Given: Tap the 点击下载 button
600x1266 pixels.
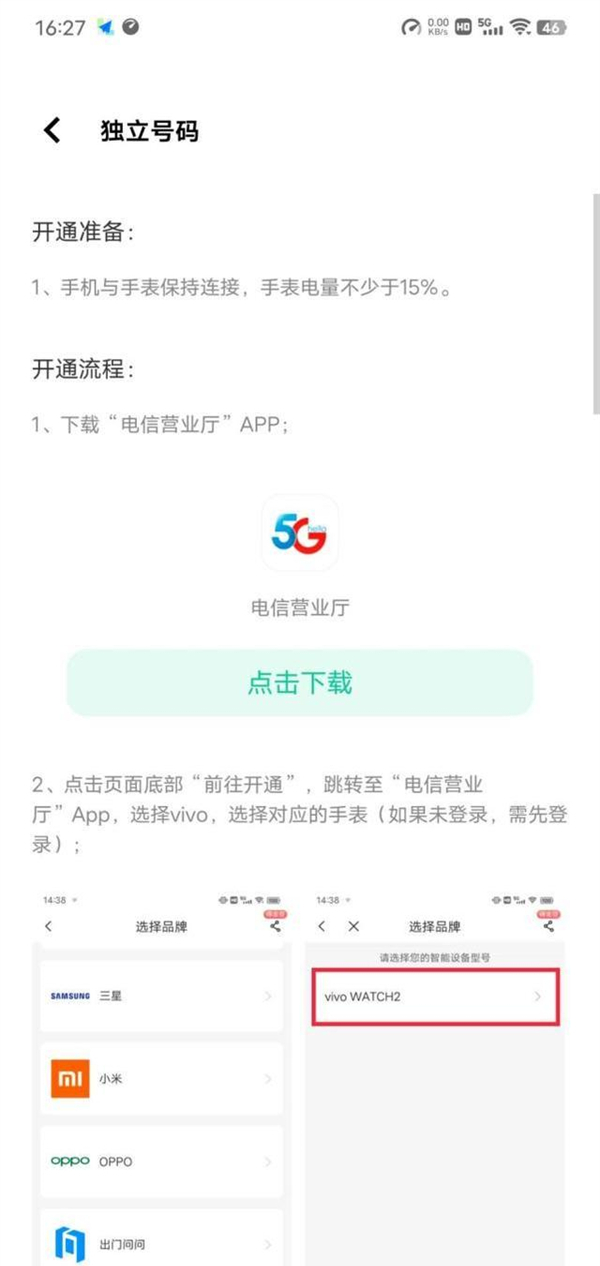Looking at the screenshot, I should [x=300, y=683].
